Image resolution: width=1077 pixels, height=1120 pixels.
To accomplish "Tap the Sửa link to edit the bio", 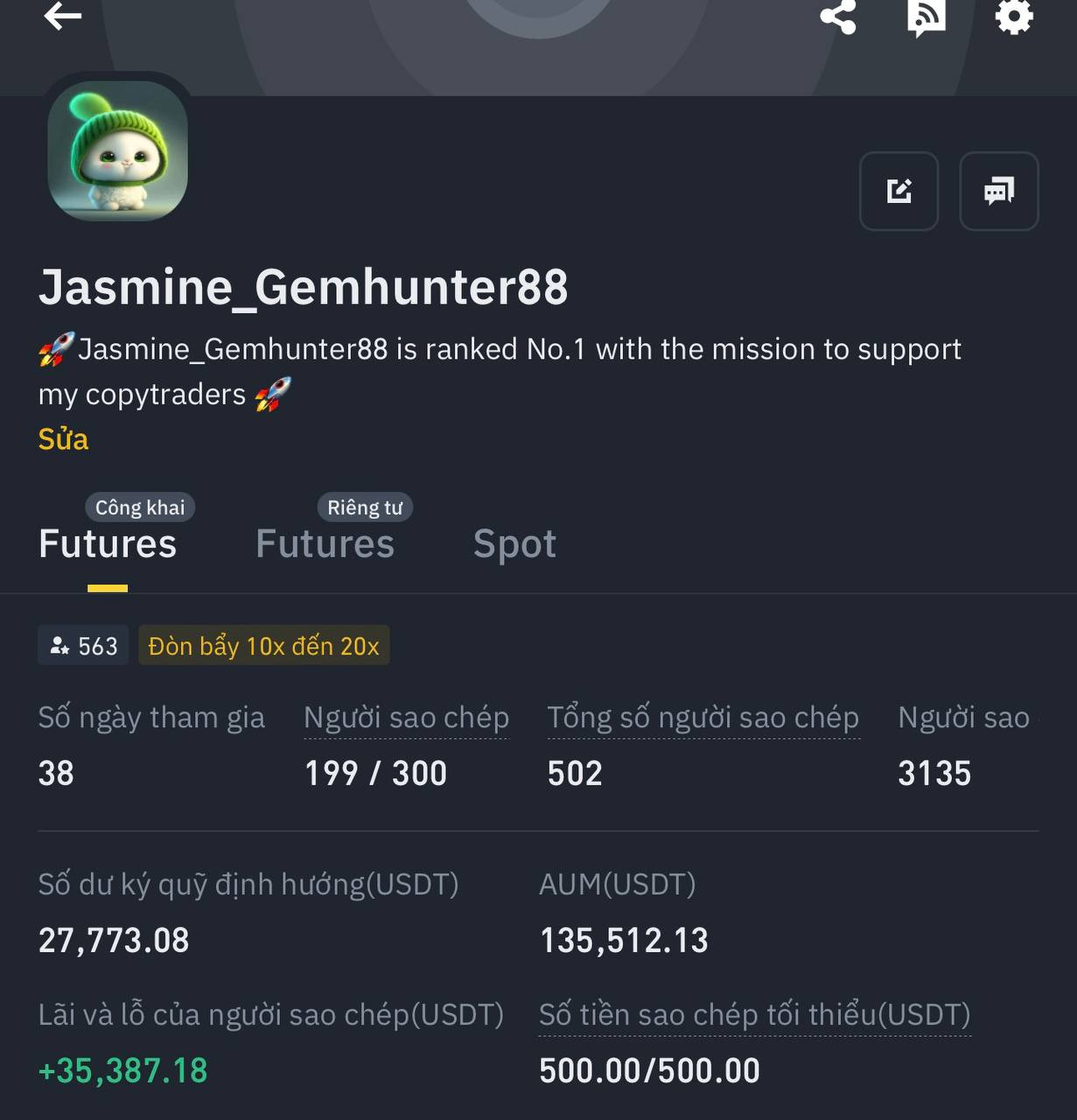I will (x=63, y=439).
